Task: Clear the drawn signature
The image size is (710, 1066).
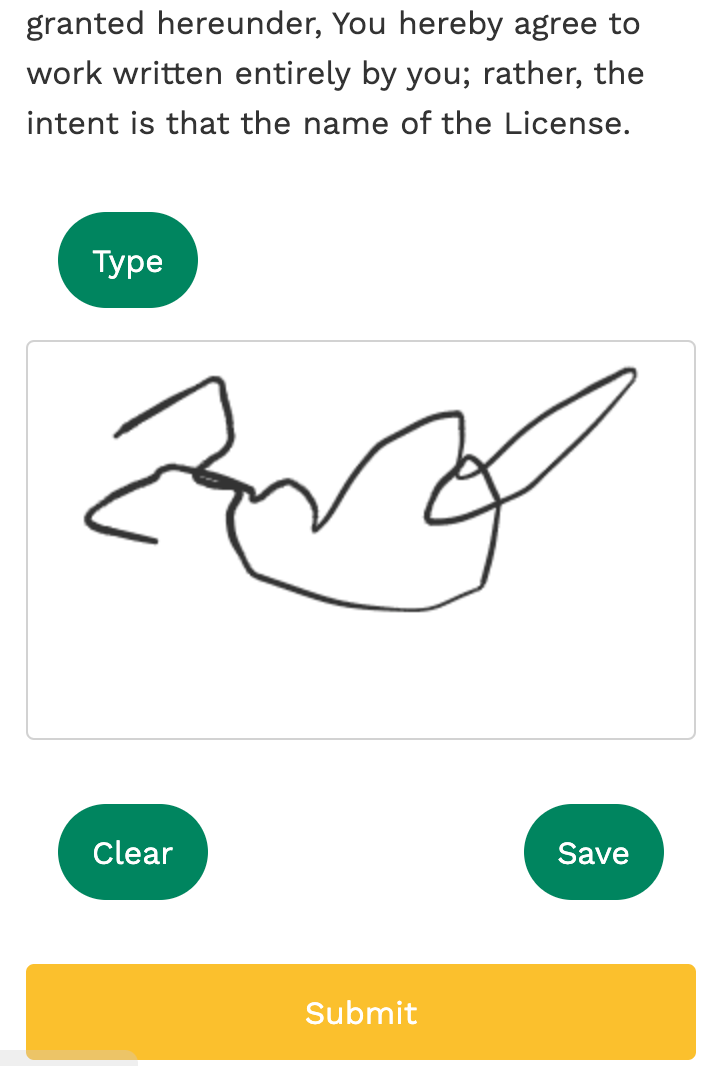Action: click(132, 853)
